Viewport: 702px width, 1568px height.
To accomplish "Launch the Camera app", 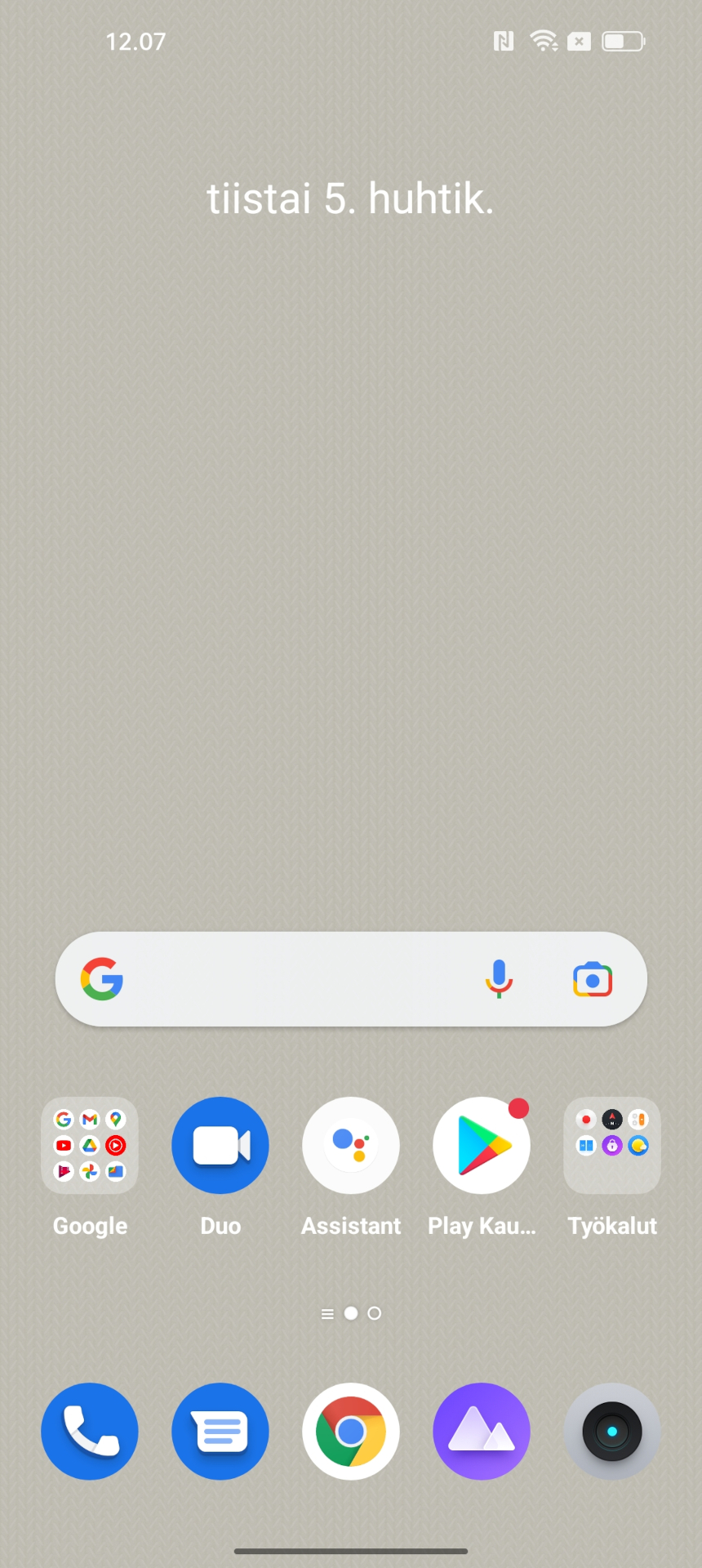I will click(x=612, y=1432).
